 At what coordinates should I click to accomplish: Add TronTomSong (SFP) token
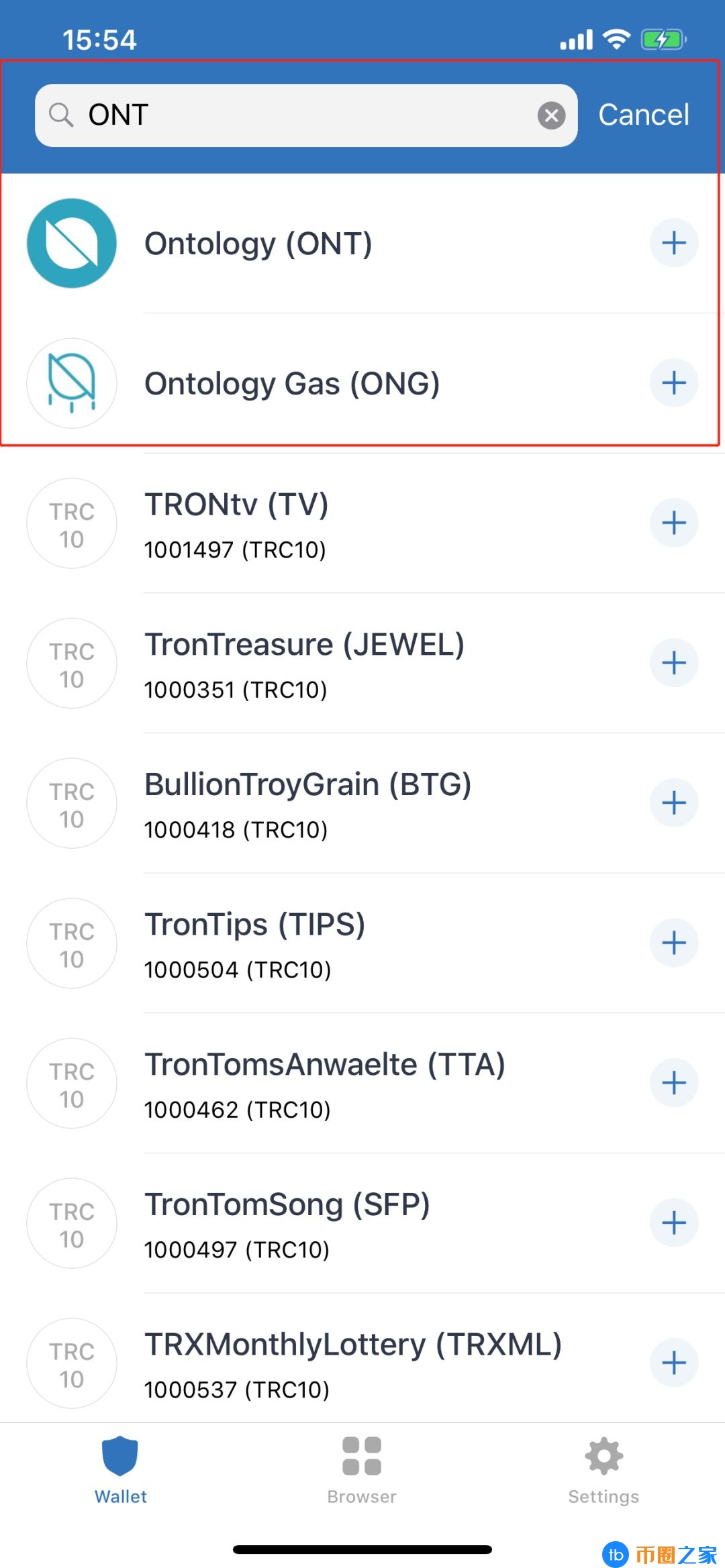[673, 1223]
